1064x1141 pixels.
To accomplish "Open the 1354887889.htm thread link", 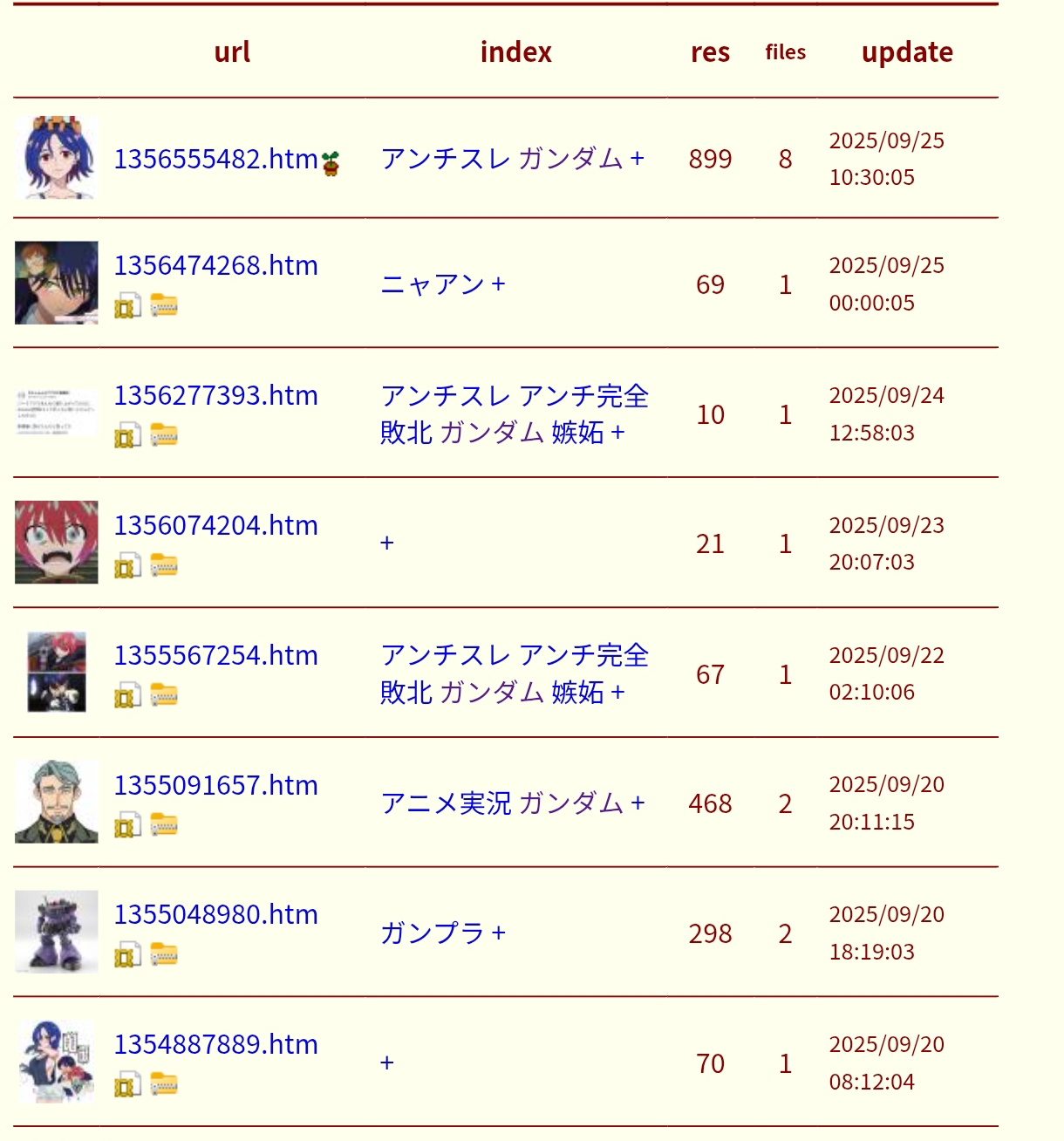I will click(215, 1044).
